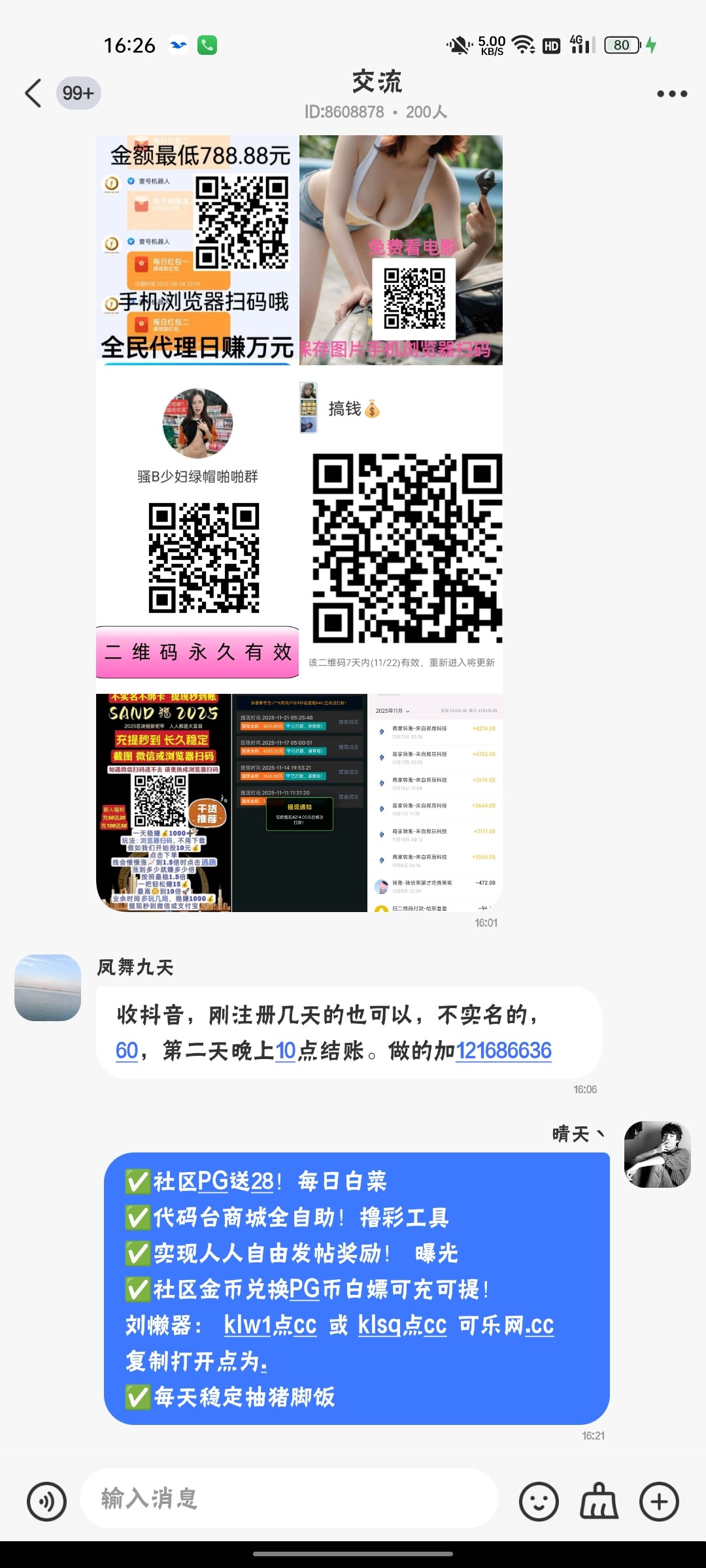Tap the 4G signal indicator
The image size is (706, 1568).
tap(580, 45)
